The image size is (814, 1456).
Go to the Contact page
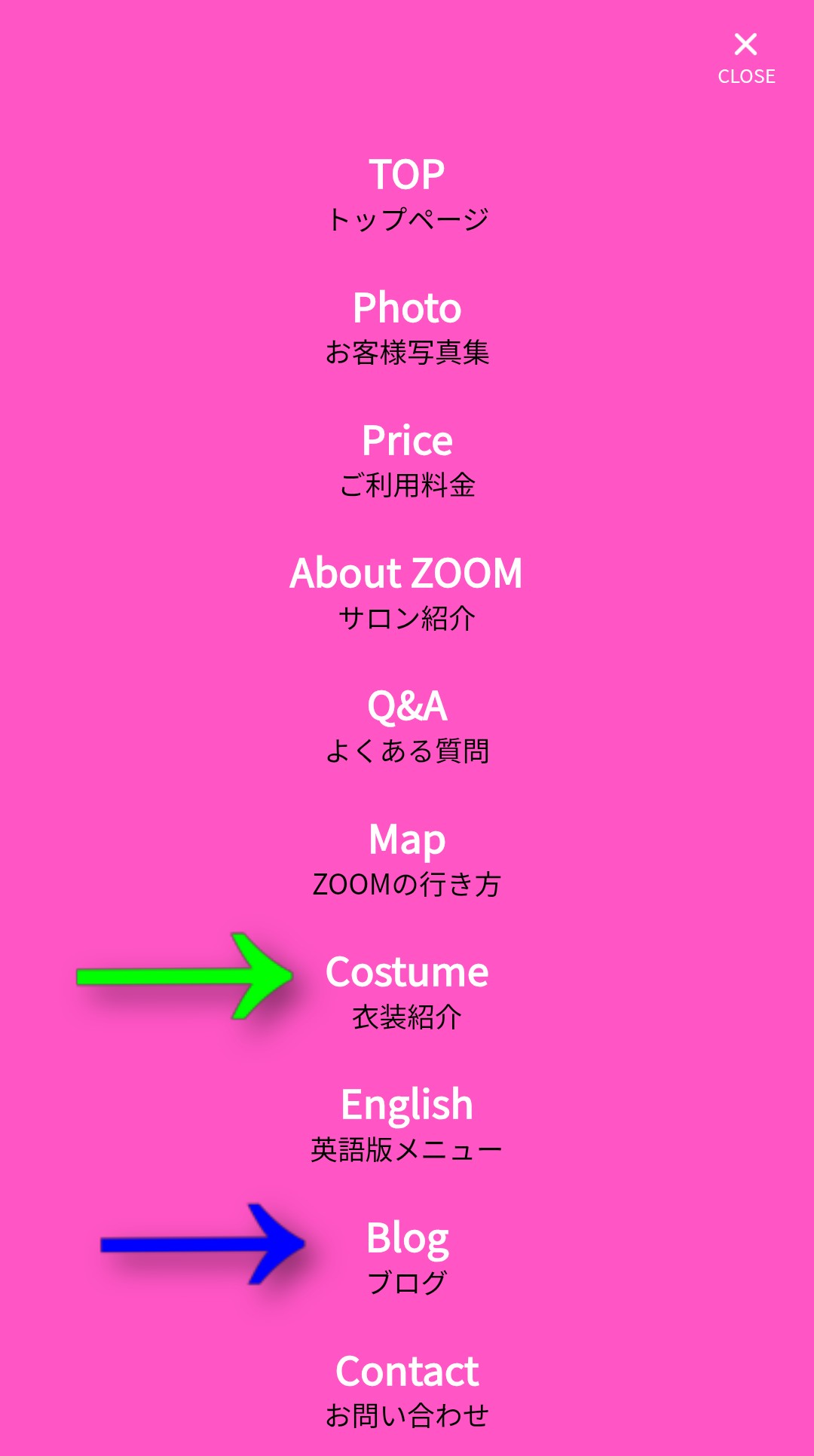tap(407, 1390)
